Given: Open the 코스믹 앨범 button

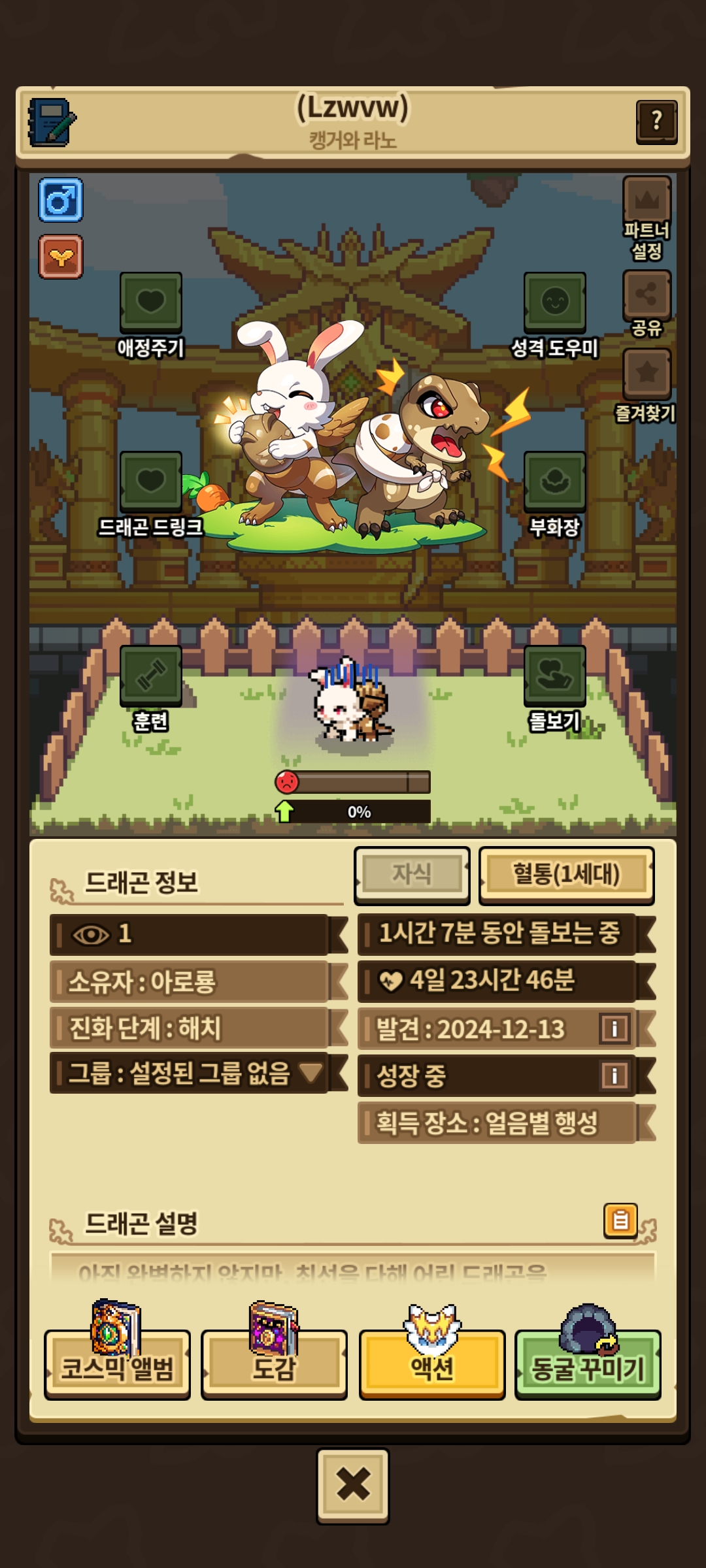Looking at the screenshot, I should tap(118, 1364).
